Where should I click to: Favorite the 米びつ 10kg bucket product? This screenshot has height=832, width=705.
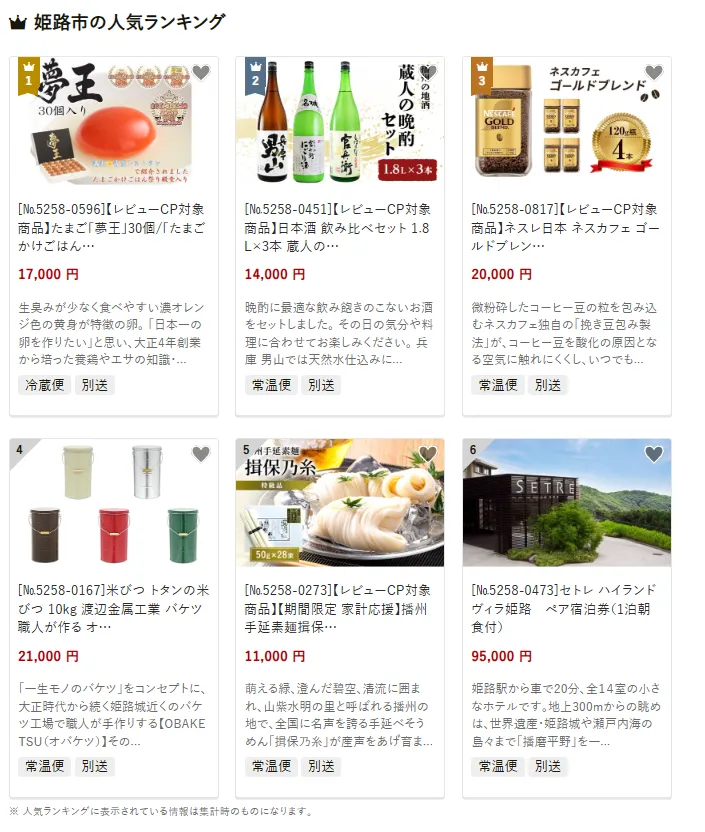tap(201, 454)
